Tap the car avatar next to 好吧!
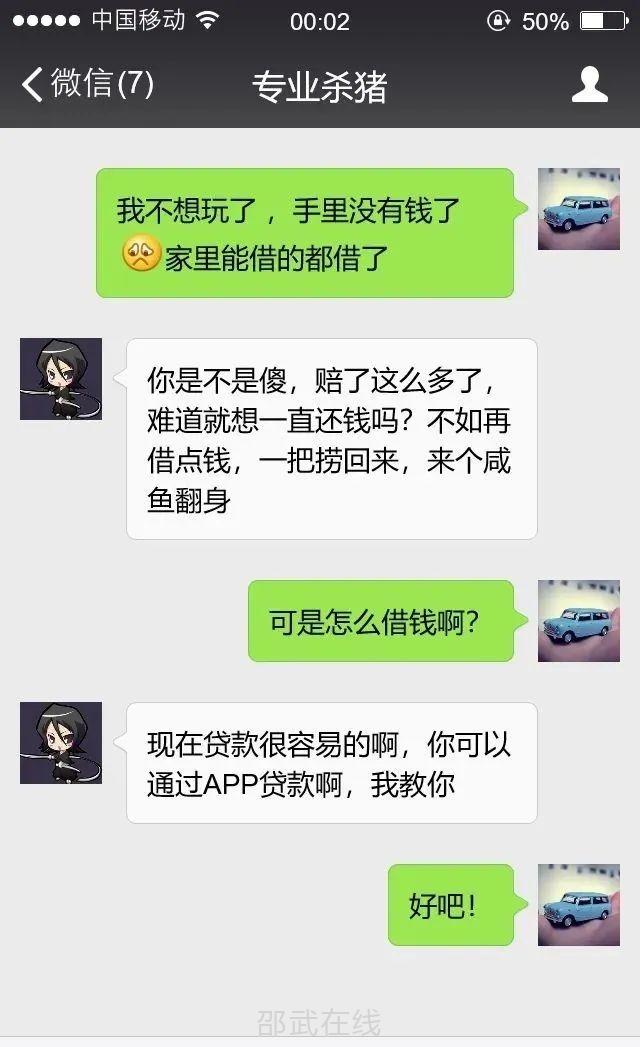Screen dimensions: 640x1047 579,905
